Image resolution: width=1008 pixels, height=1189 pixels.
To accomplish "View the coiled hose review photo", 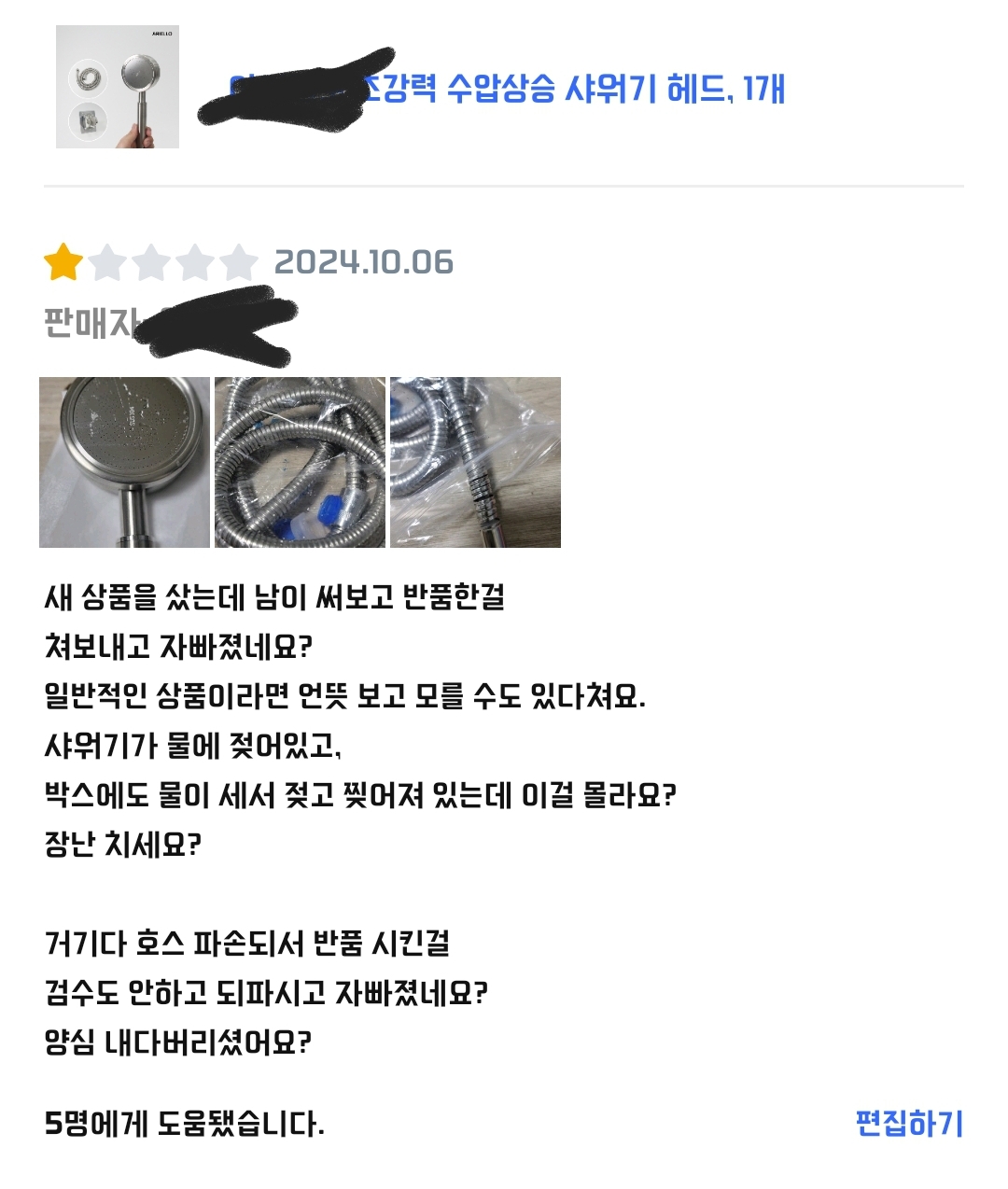I will (300, 462).
